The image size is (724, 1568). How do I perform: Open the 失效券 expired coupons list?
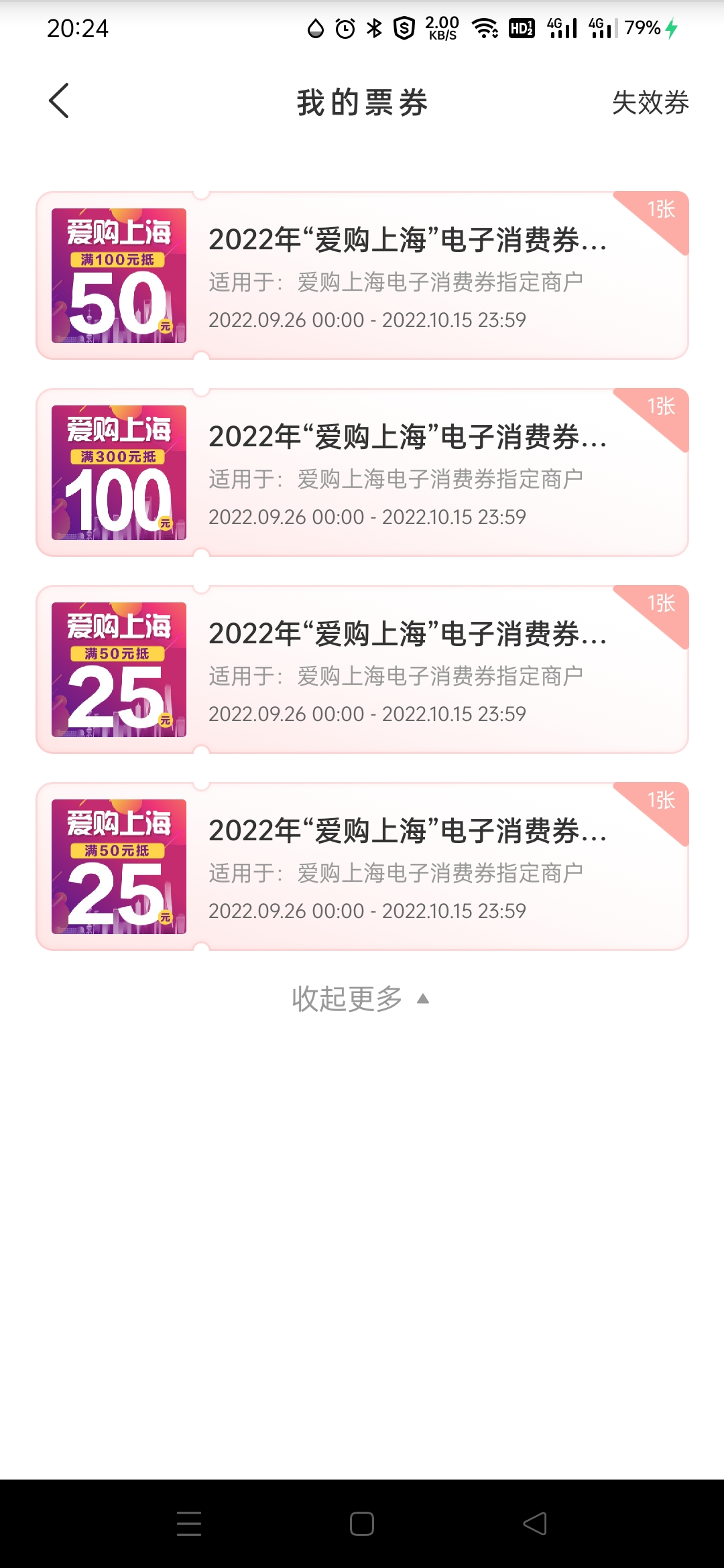(650, 103)
